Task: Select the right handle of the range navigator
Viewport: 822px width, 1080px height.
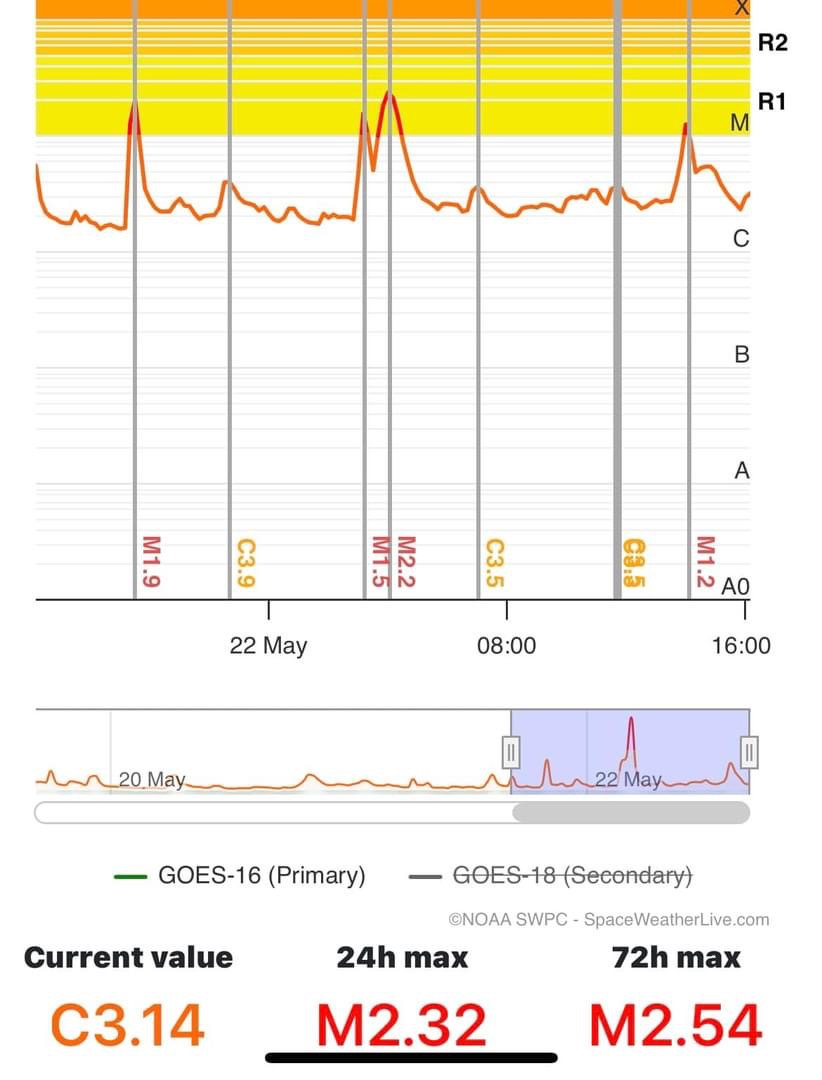Action: (x=750, y=751)
